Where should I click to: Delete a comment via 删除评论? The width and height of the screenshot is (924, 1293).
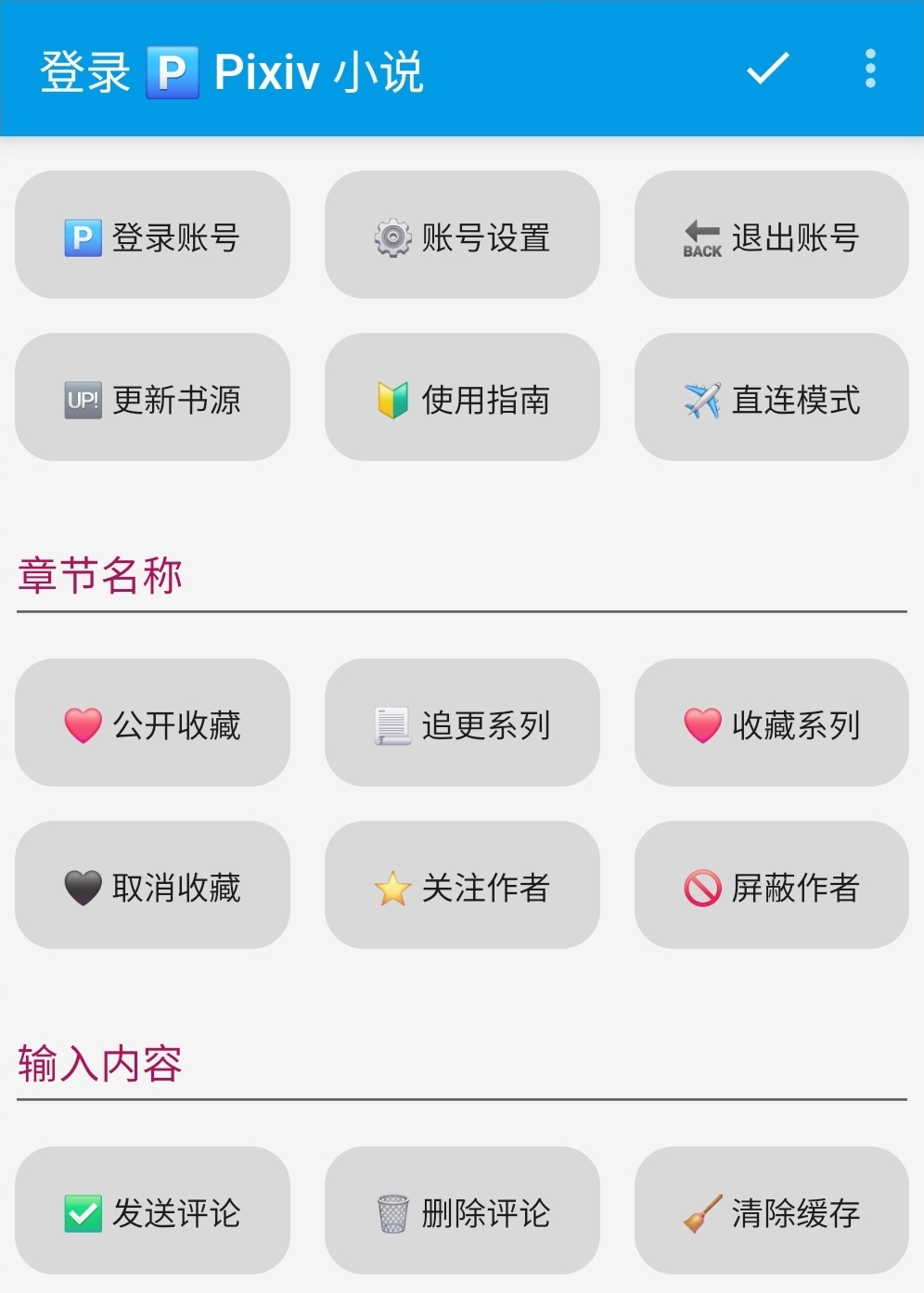point(462,1211)
